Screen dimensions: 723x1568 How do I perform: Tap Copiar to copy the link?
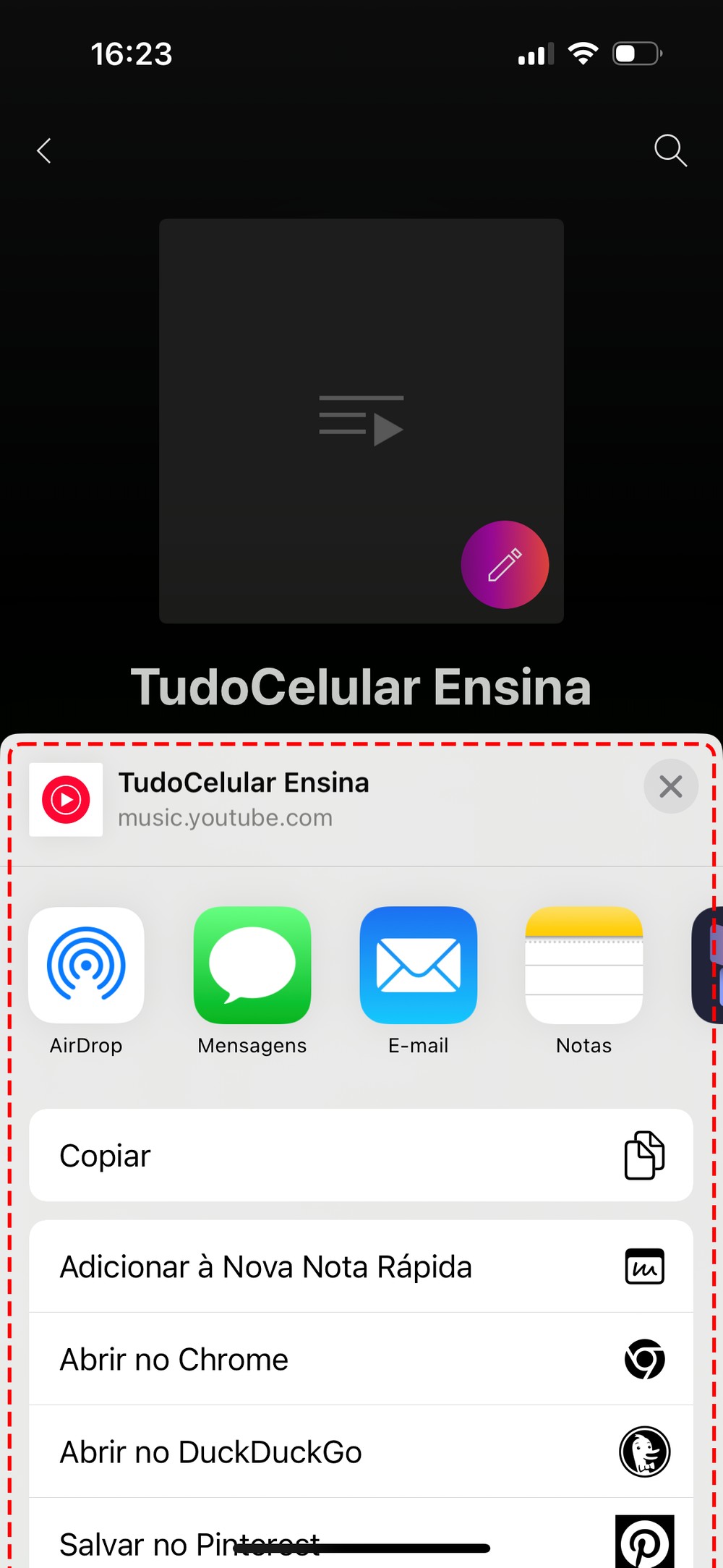(x=361, y=1155)
